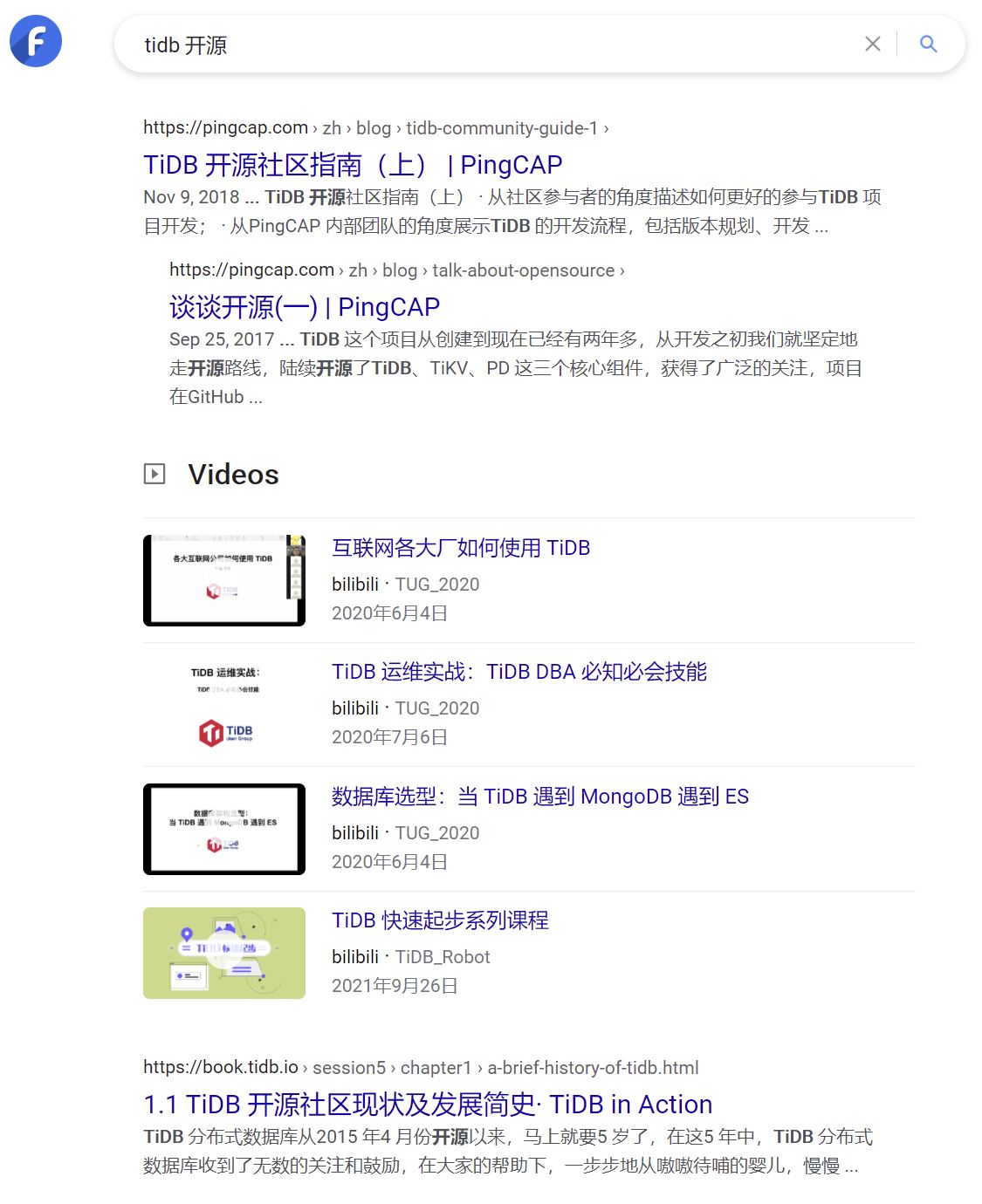Open 1.1 TiDB 开源社区现状及发展简史 result
This screenshot has width=982, height=1204.
click(428, 1105)
